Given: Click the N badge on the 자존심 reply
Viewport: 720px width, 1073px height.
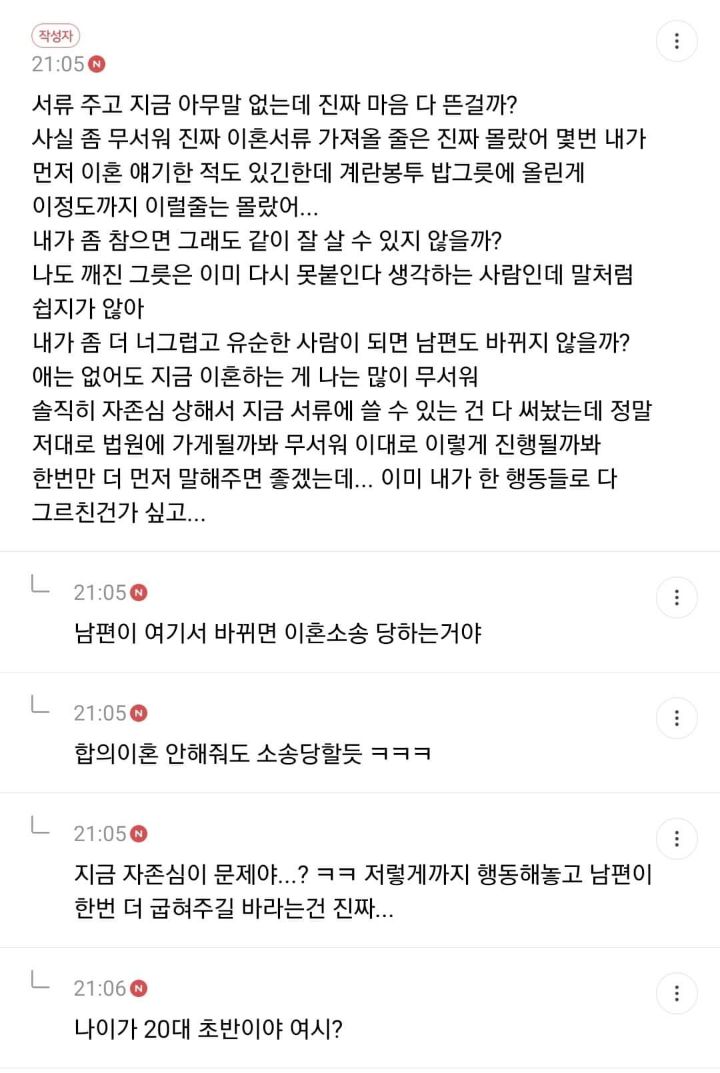Looking at the screenshot, I should point(139,834).
